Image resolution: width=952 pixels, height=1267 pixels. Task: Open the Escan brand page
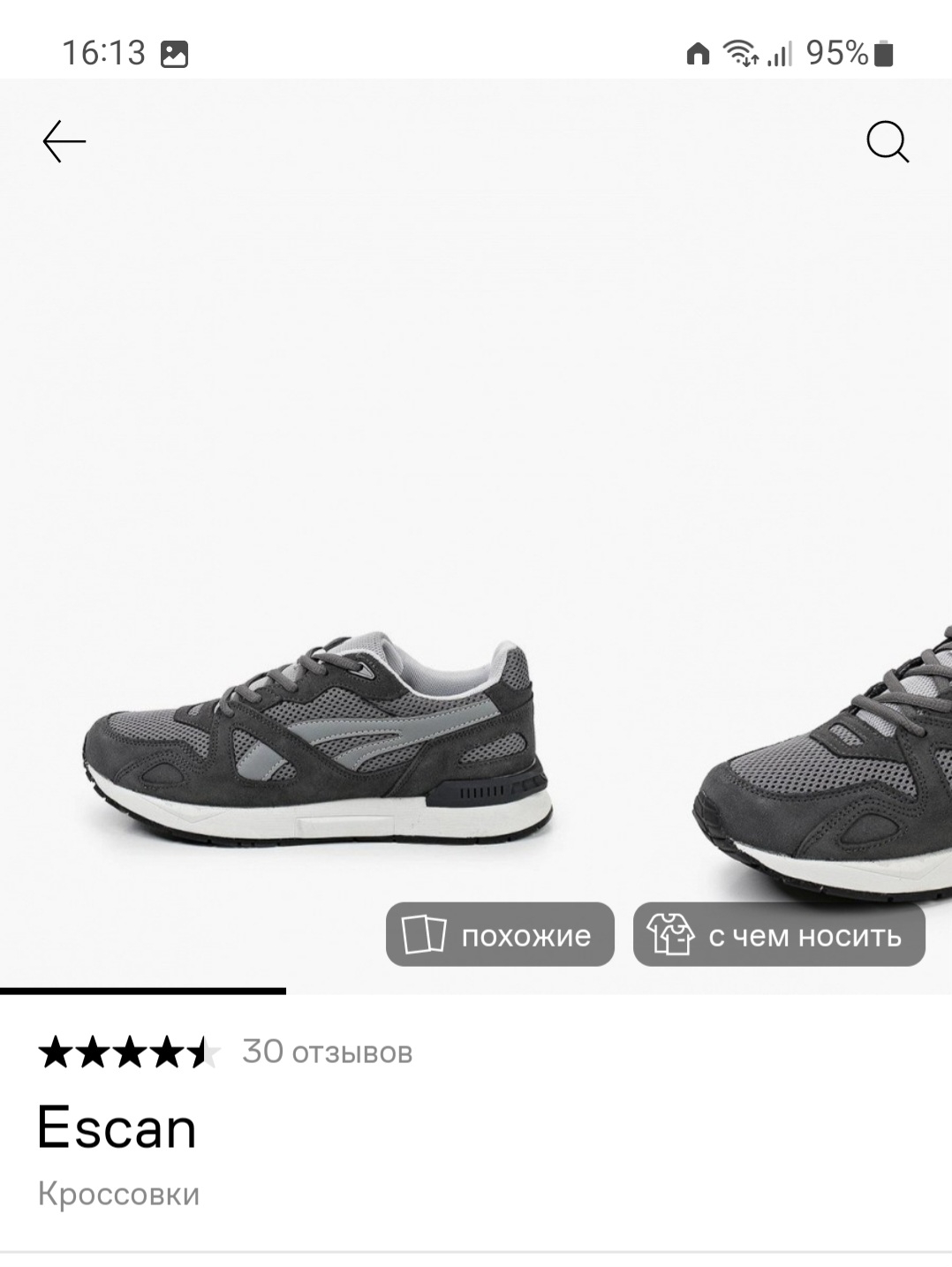117,1128
